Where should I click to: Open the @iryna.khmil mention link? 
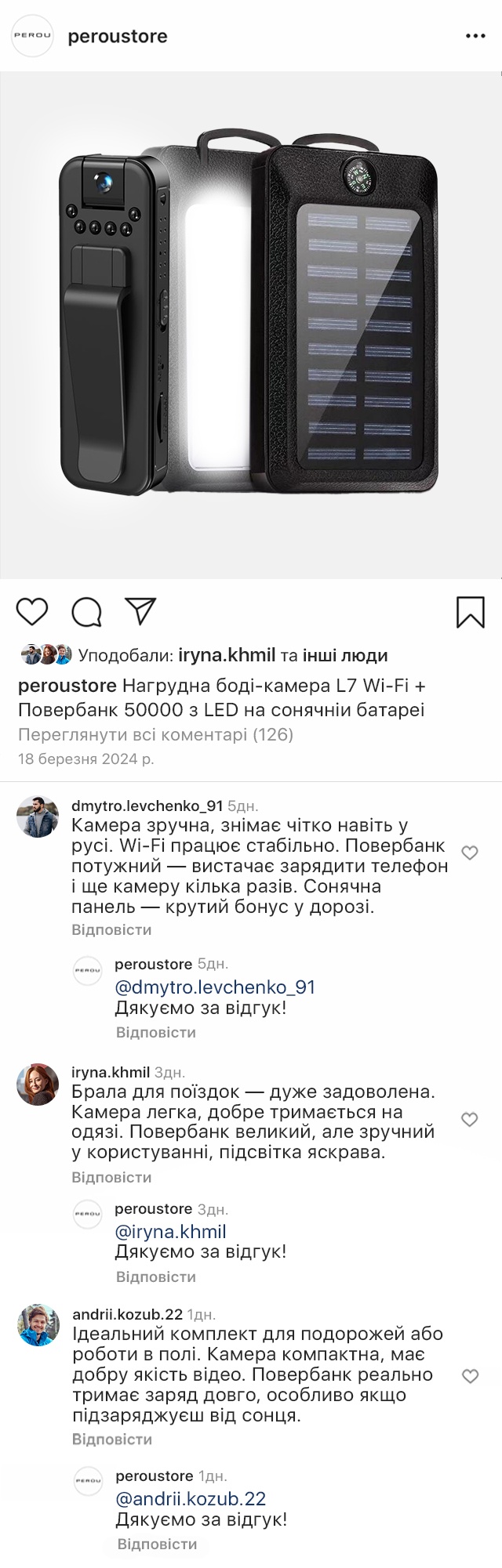(x=170, y=1232)
